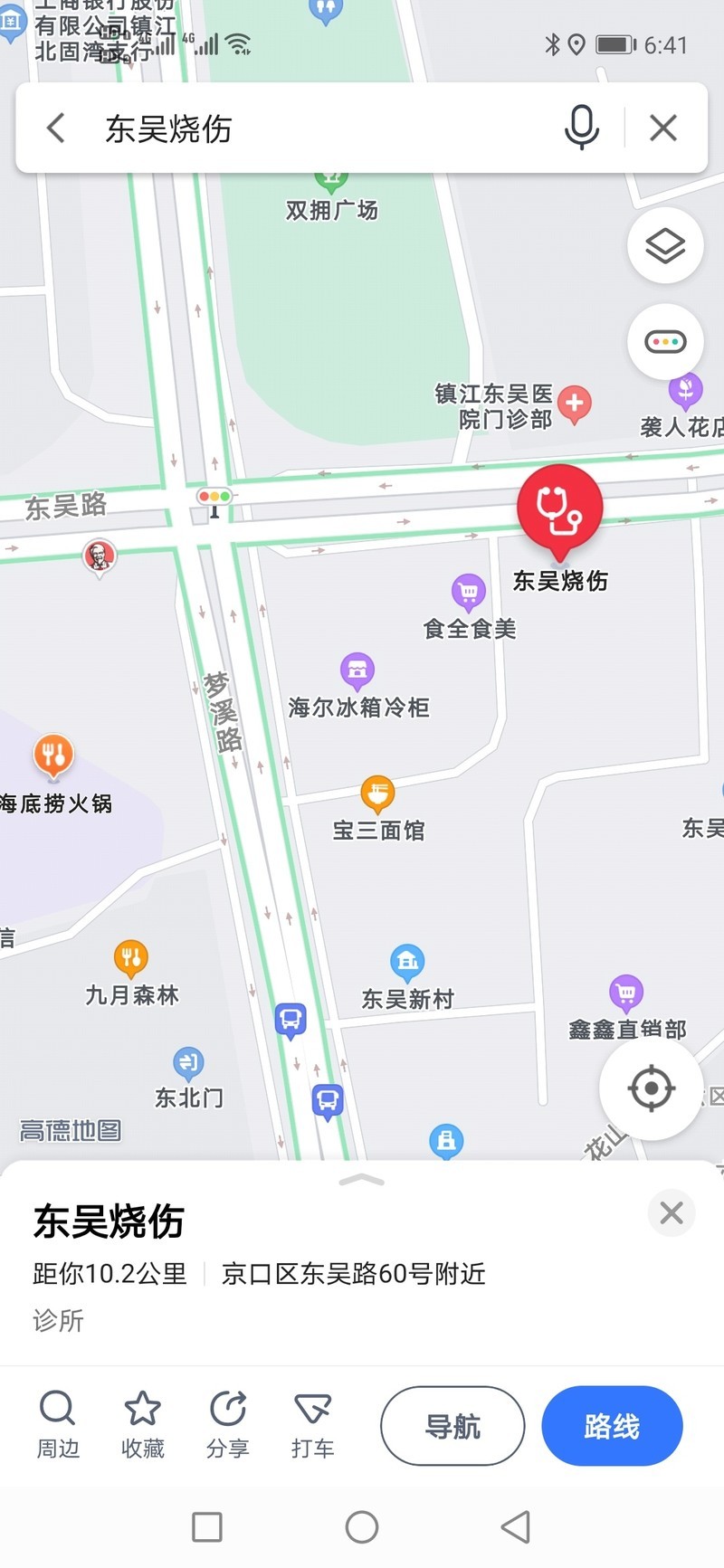724x1568 pixels.
Task: Open the map layers button
Action: point(665,246)
